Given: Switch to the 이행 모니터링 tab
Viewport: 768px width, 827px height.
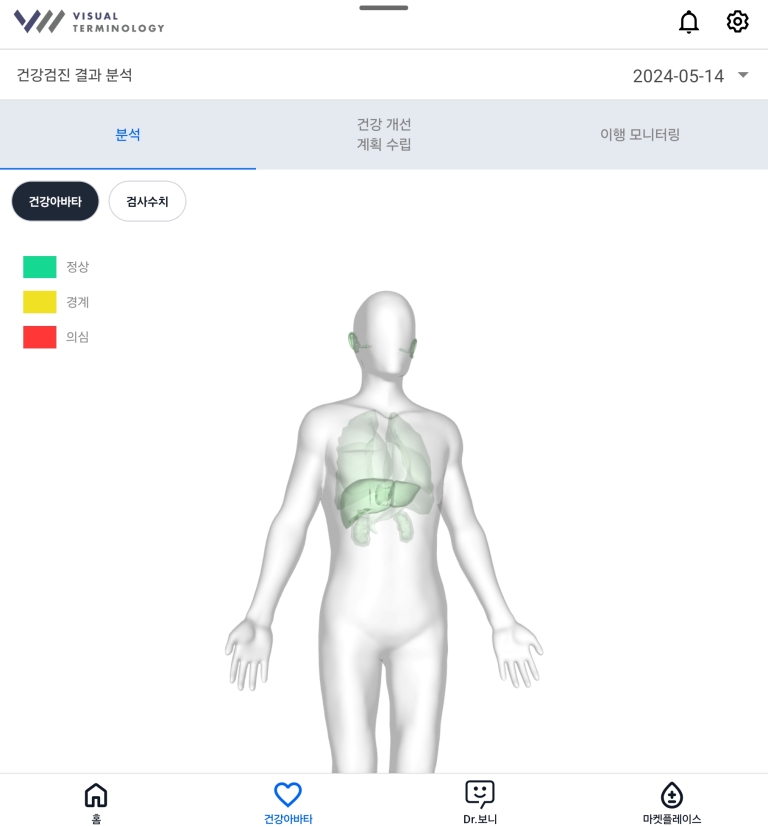Looking at the screenshot, I should tap(640, 135).
